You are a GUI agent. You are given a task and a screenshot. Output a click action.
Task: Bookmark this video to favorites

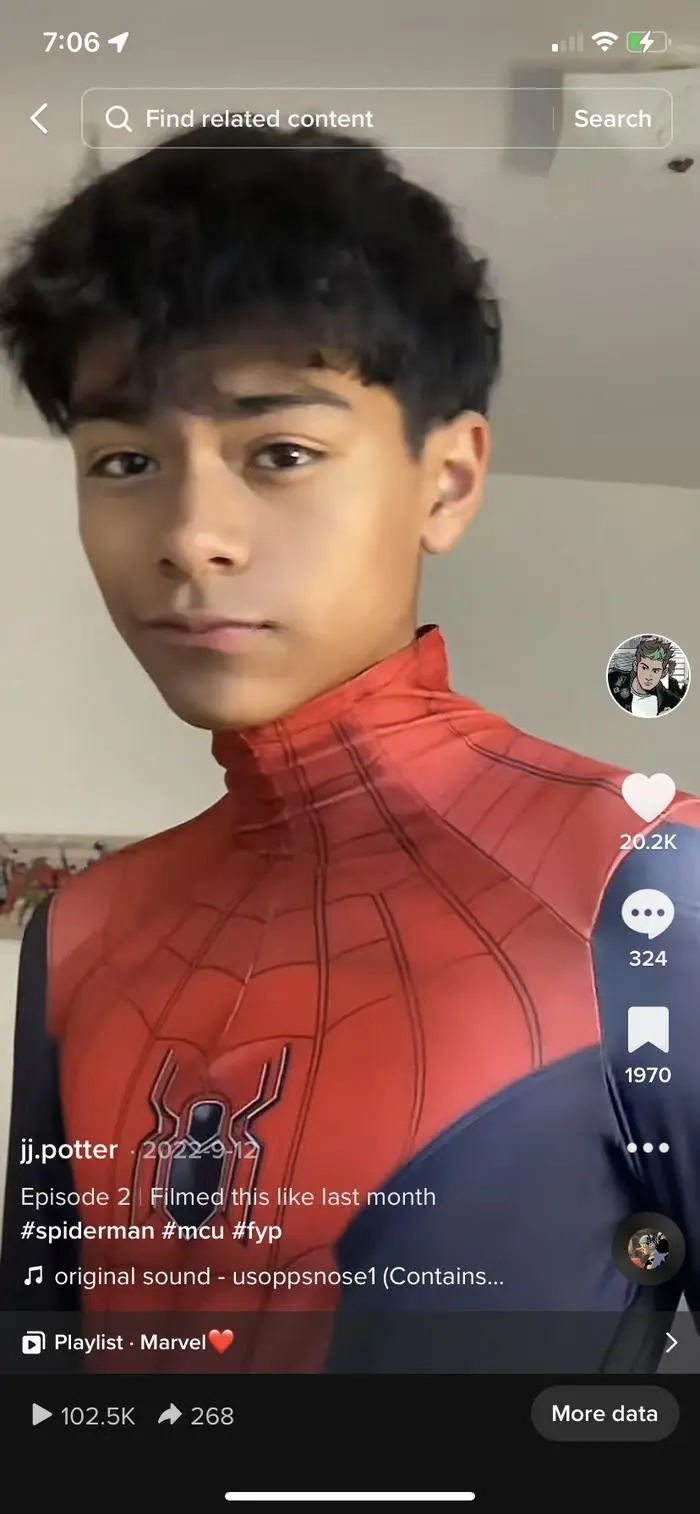pos(648,1030)
